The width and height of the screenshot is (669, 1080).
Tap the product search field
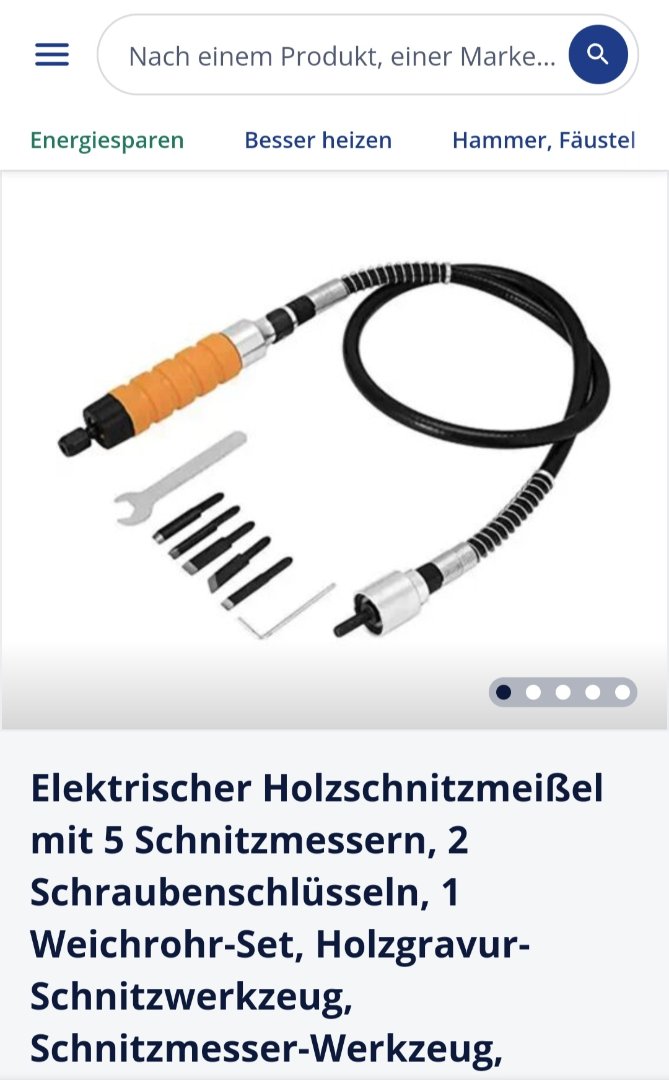[340, 55]
